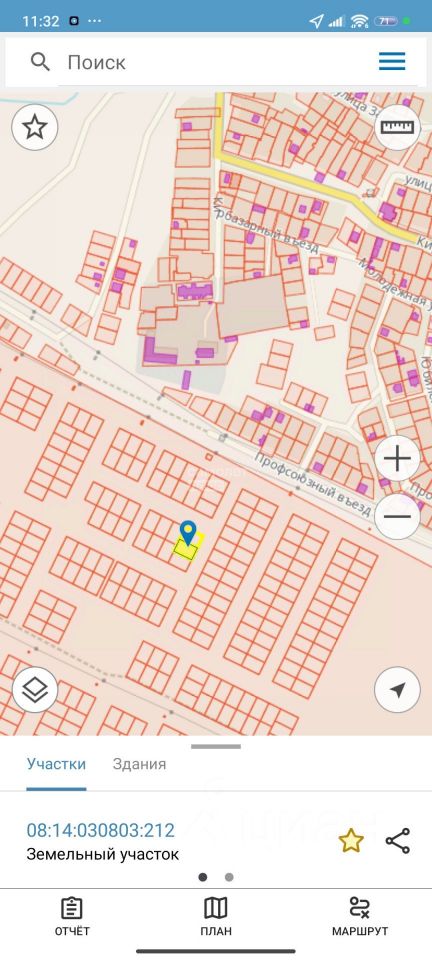Open the Поиск search field
Viewport: 432px width, 960px height.
pos(215,62)
